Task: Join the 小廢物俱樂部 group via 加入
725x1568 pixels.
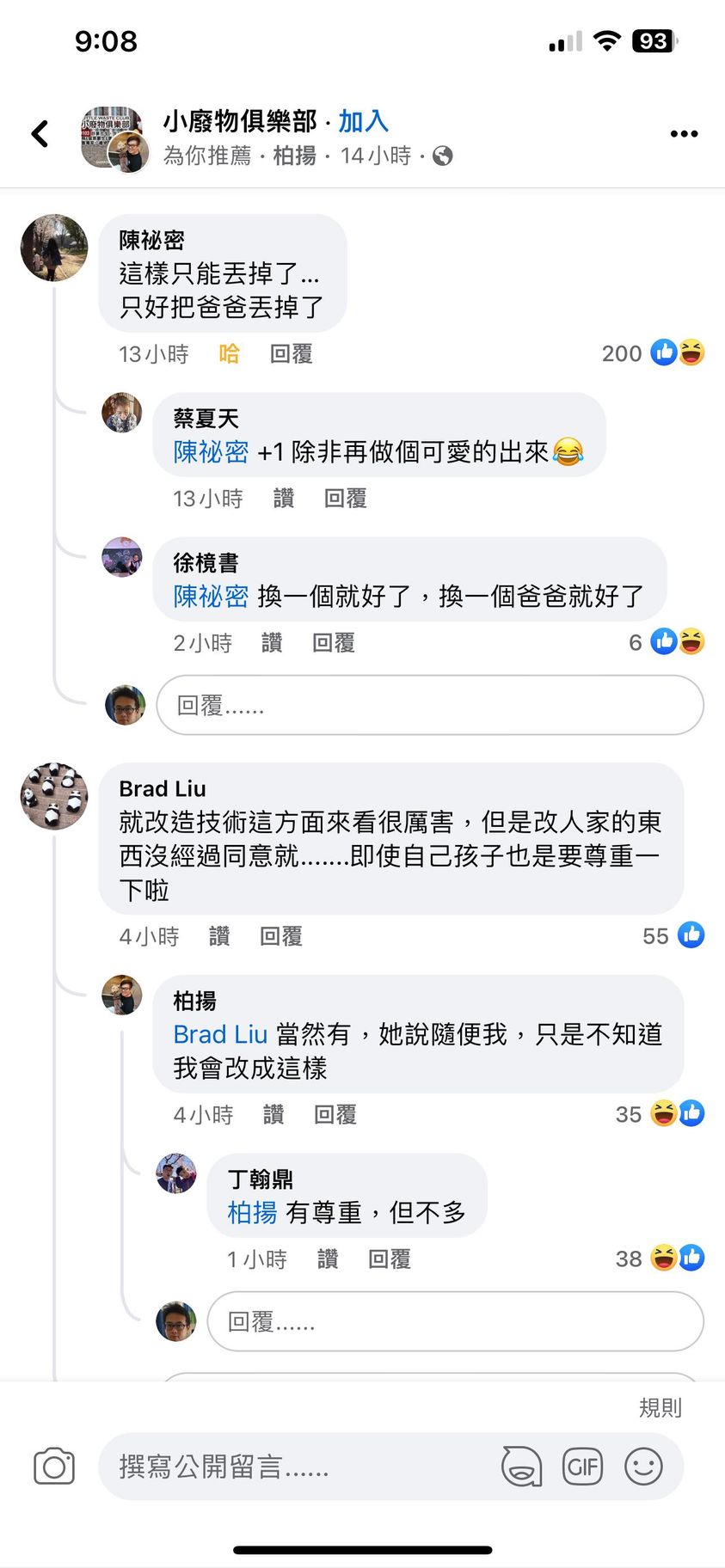Action: [x=363, y=121]
